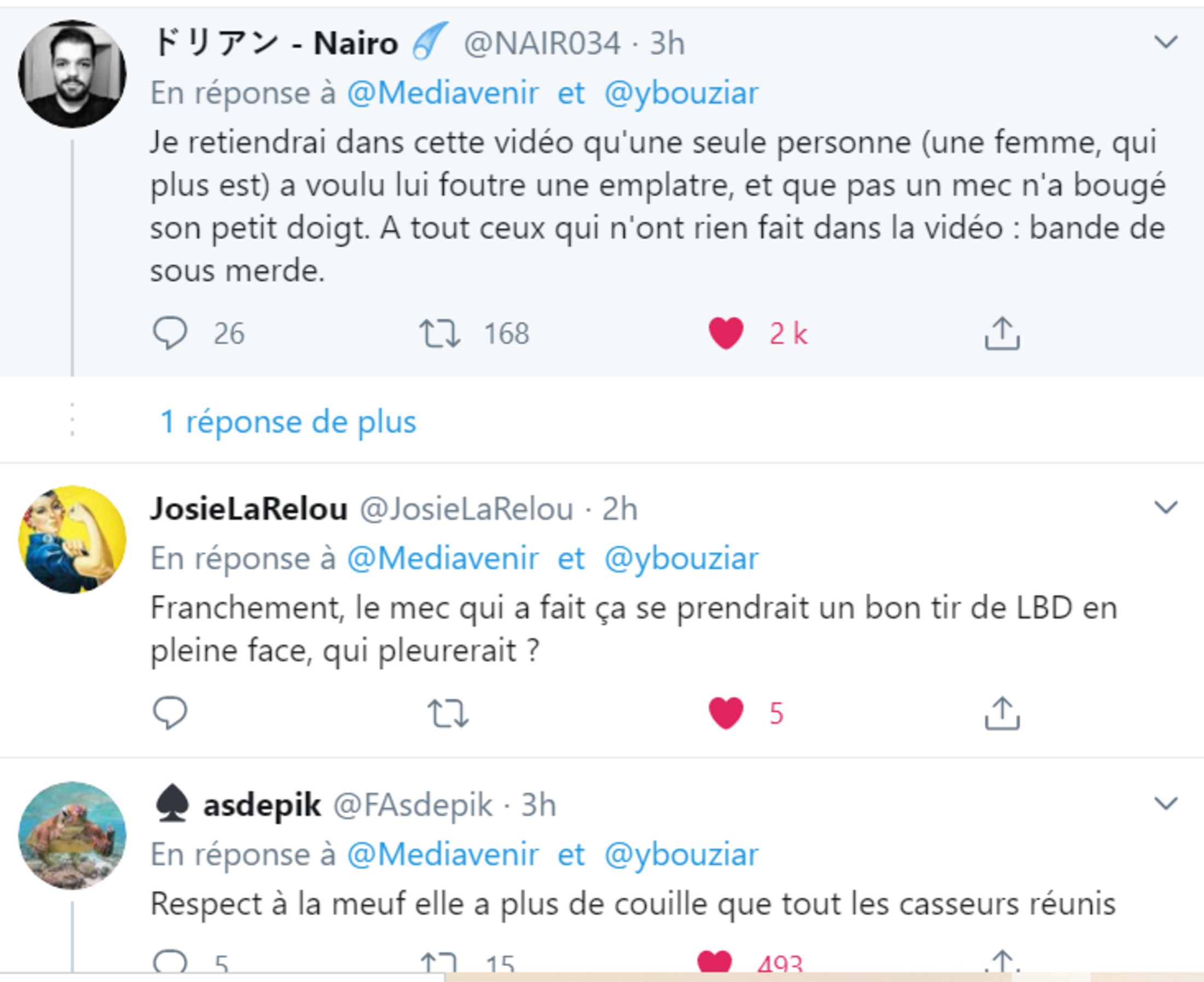View the JosieLaRelou display name profile
Screen dimensions: 1204x982
pos(249,509)
